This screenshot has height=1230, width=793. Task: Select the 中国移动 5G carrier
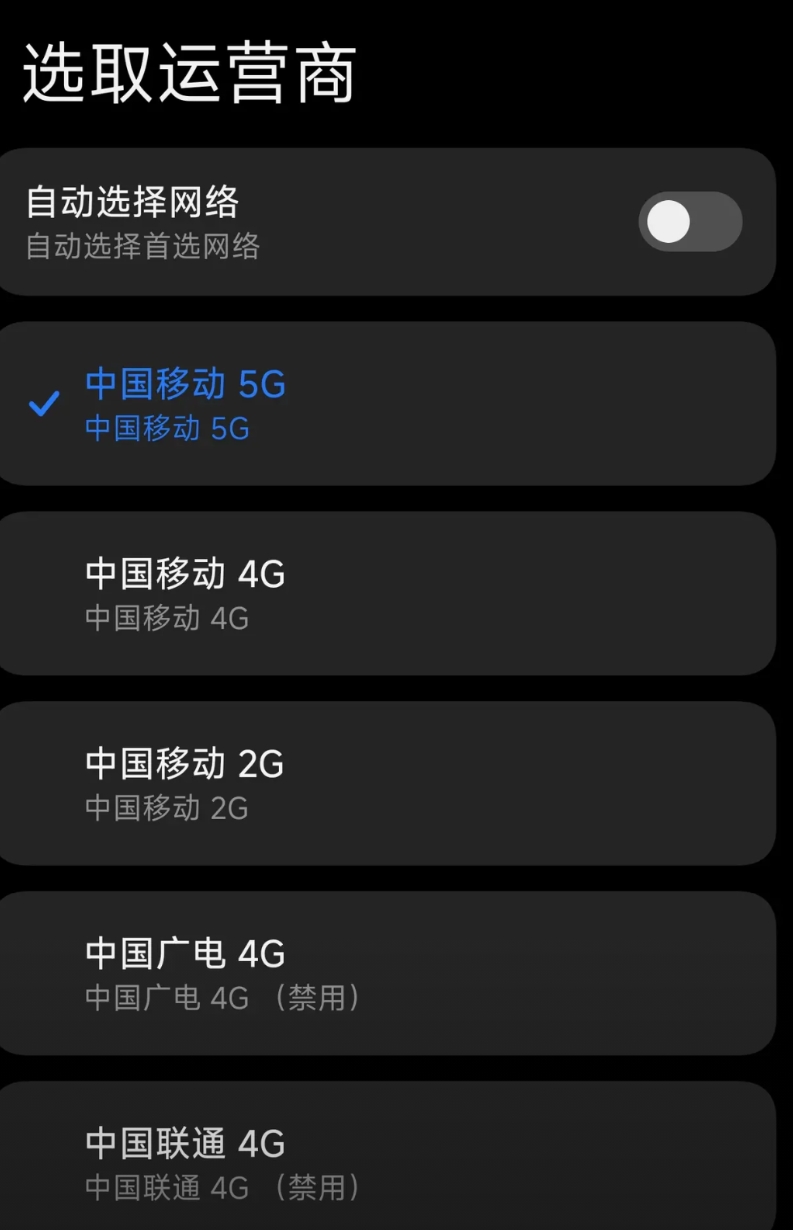(386, 404)
